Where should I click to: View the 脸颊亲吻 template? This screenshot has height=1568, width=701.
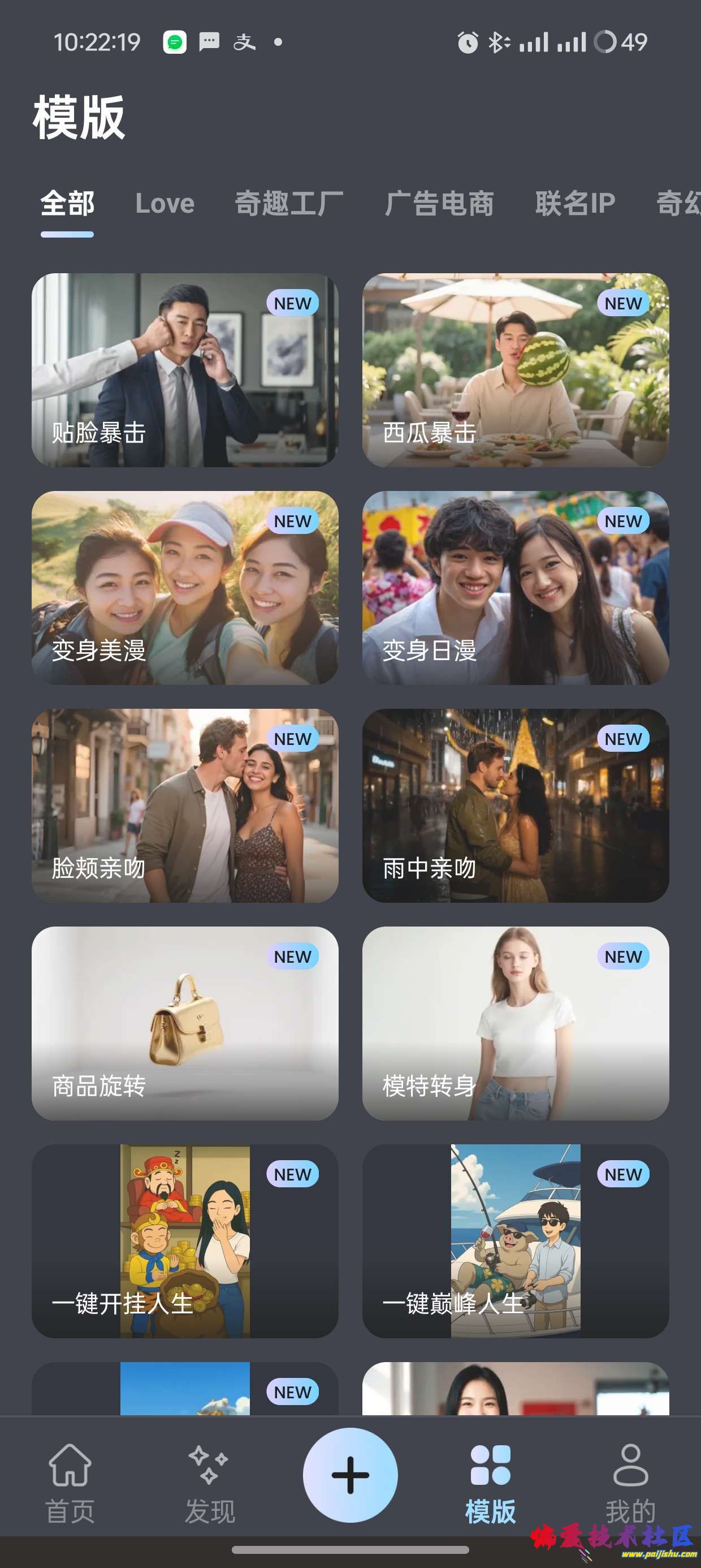click(185, 805)
